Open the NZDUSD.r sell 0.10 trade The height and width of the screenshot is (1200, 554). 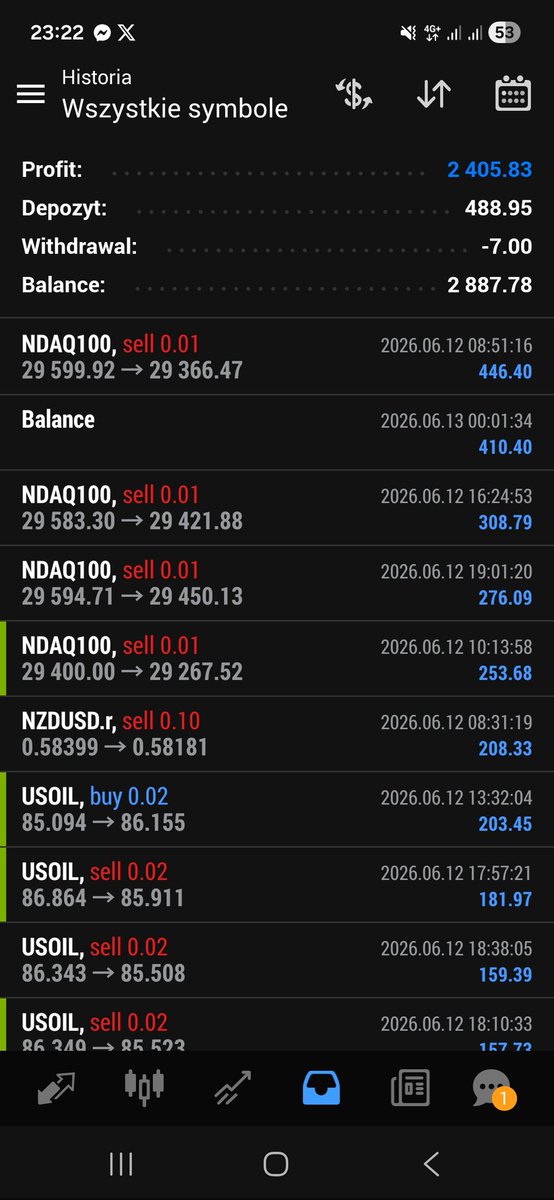tap(277, 734)
